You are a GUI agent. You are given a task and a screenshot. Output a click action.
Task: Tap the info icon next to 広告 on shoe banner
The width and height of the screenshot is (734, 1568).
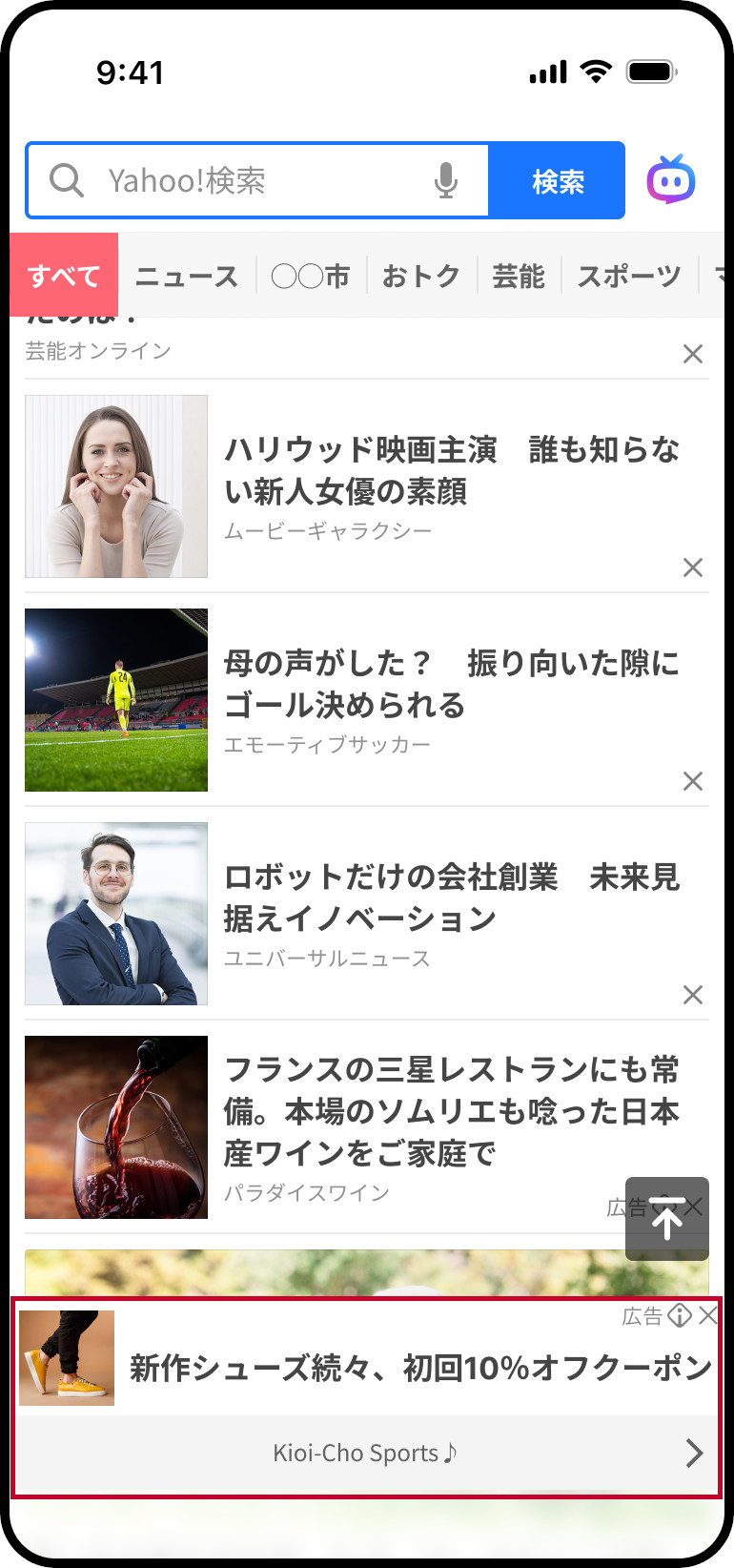tap(681, 1316)
